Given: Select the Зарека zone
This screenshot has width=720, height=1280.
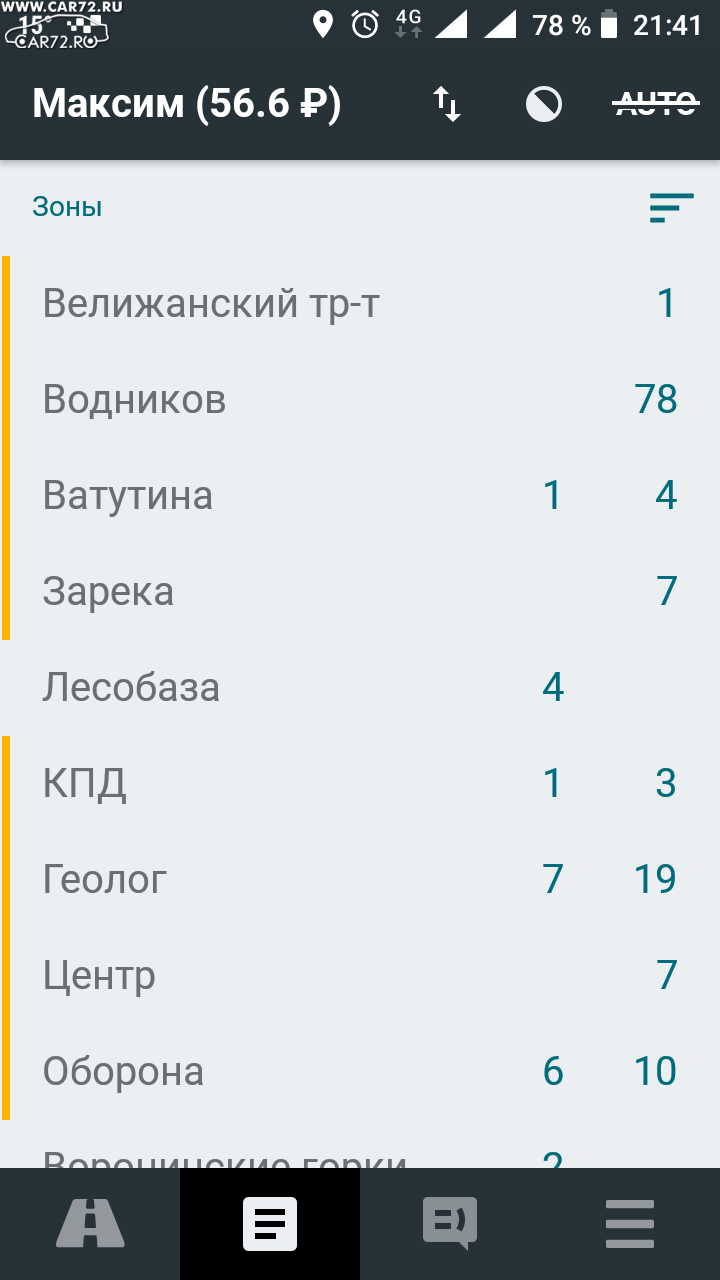Looking at the screenshot, I should click(360, 591).
